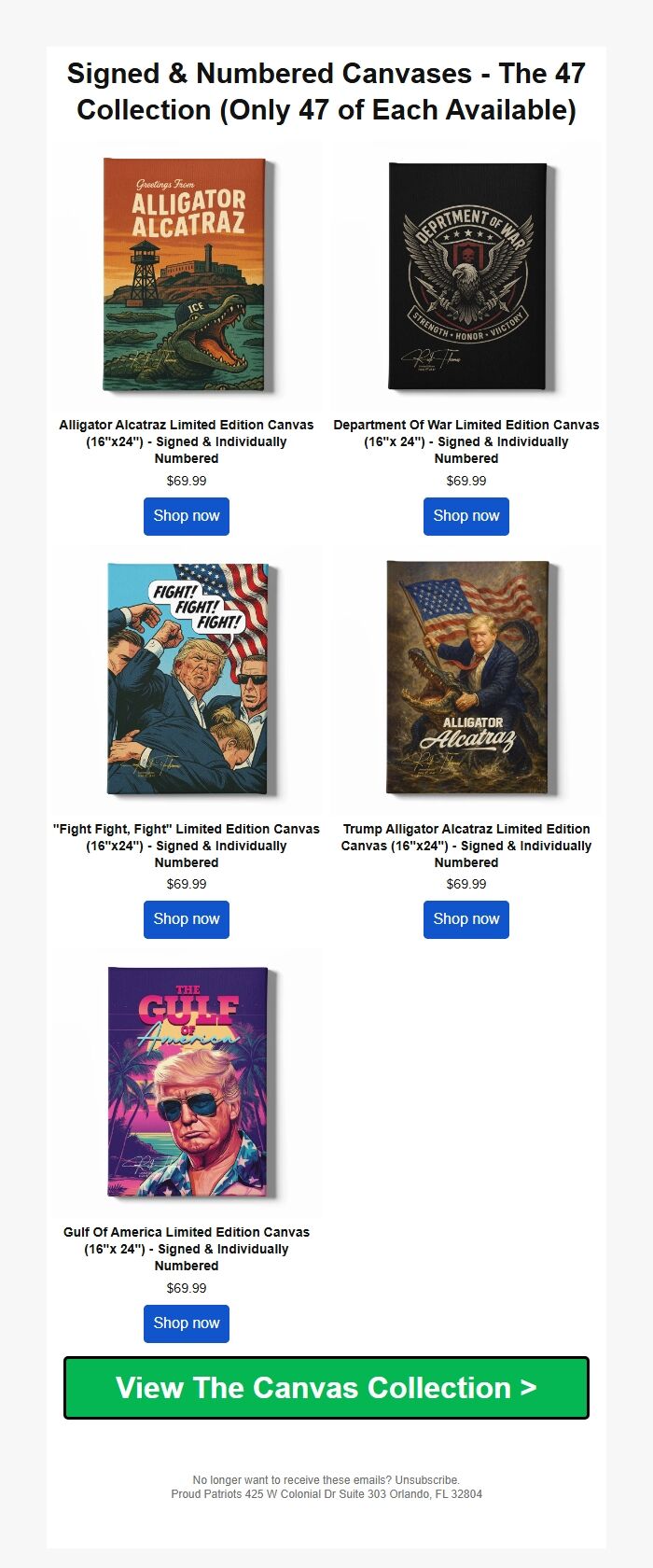This screenshot has width=653, height=1568.
Task: View the "Fight Fight, Fight" canvas image
Action: pyautogui.click(x=187, y=679)
